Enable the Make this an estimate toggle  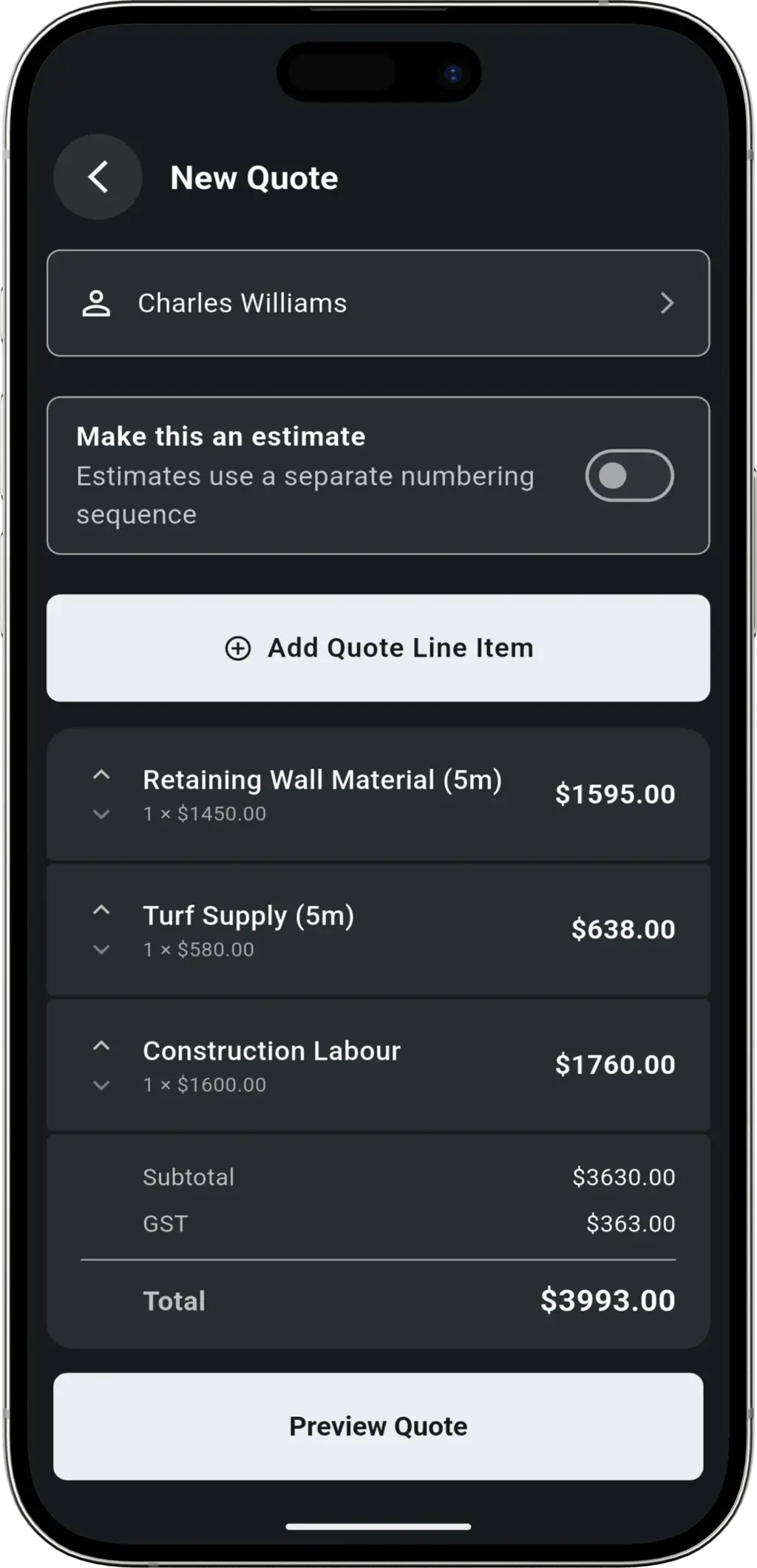628,475
